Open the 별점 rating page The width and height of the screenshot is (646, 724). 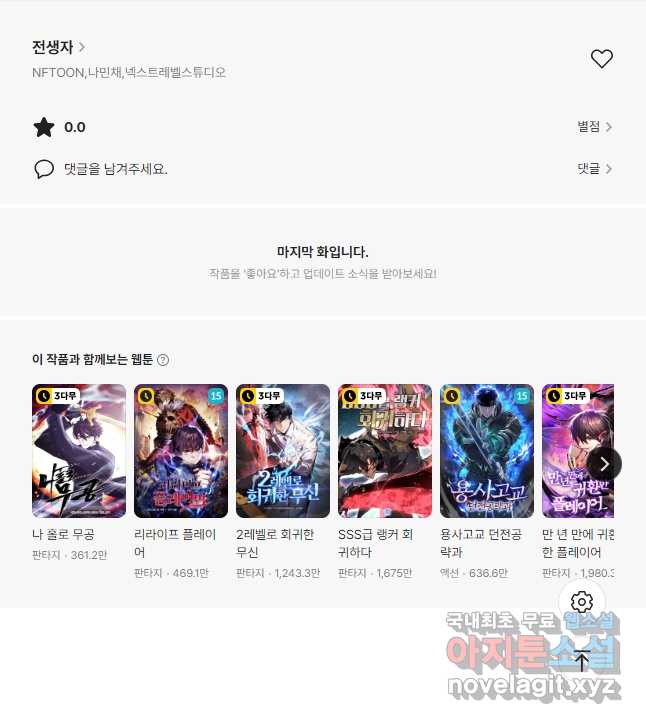594,127
